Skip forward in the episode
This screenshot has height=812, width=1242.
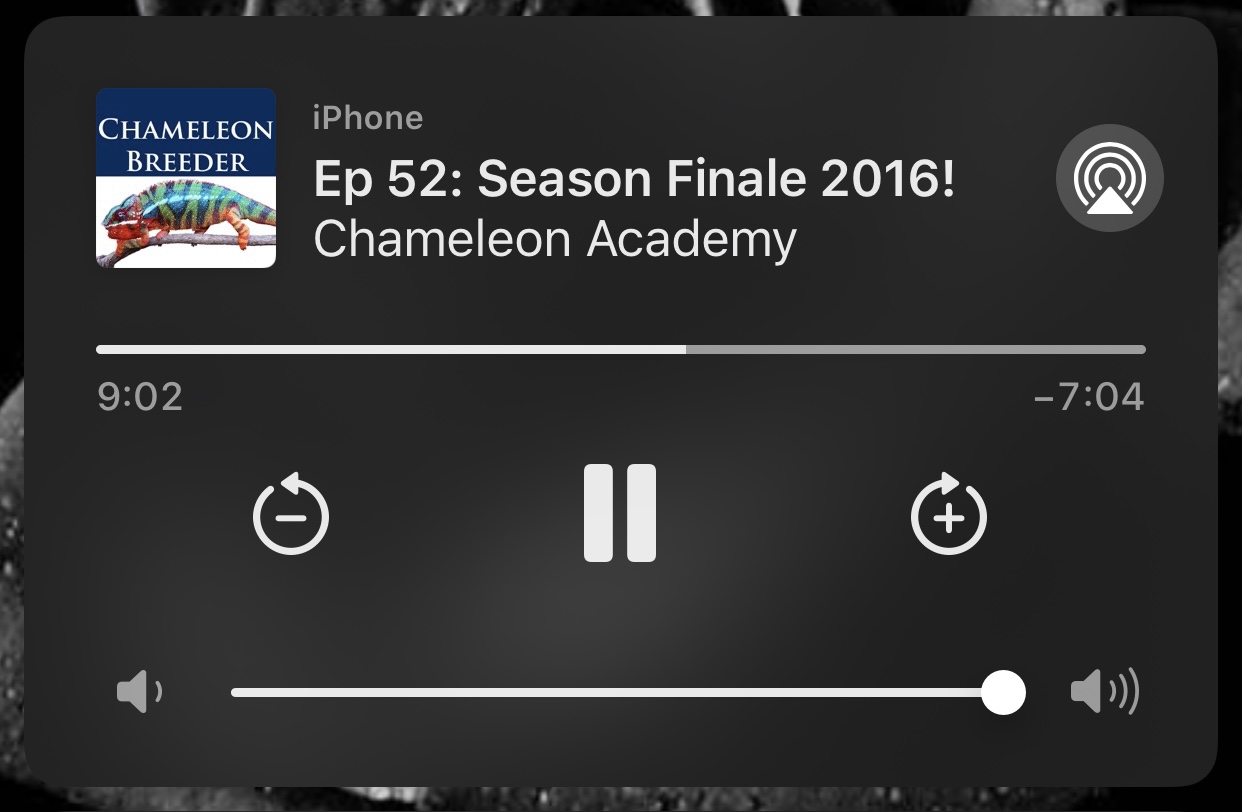pyautogui.click(x=948, y=515)
